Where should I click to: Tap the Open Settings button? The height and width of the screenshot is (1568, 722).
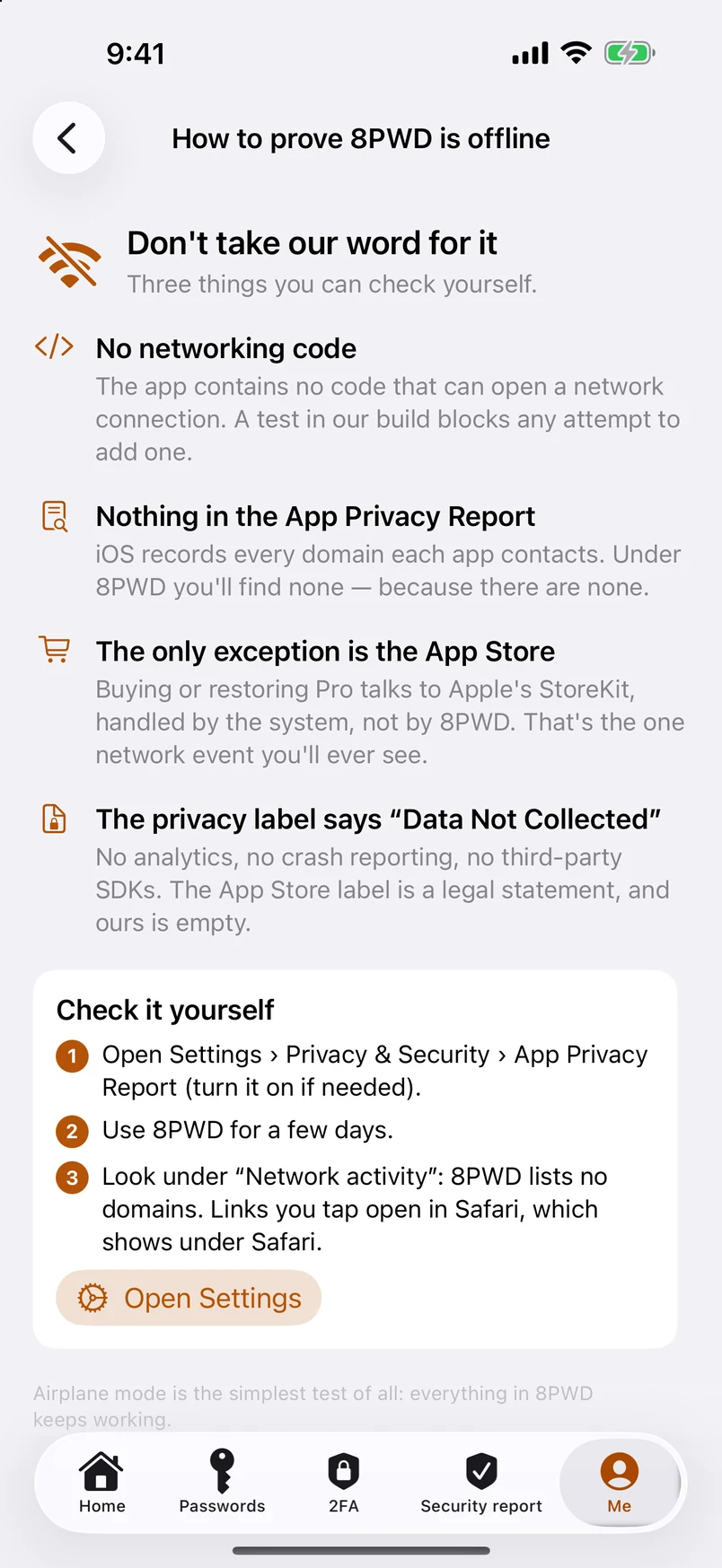[189, 1298]
